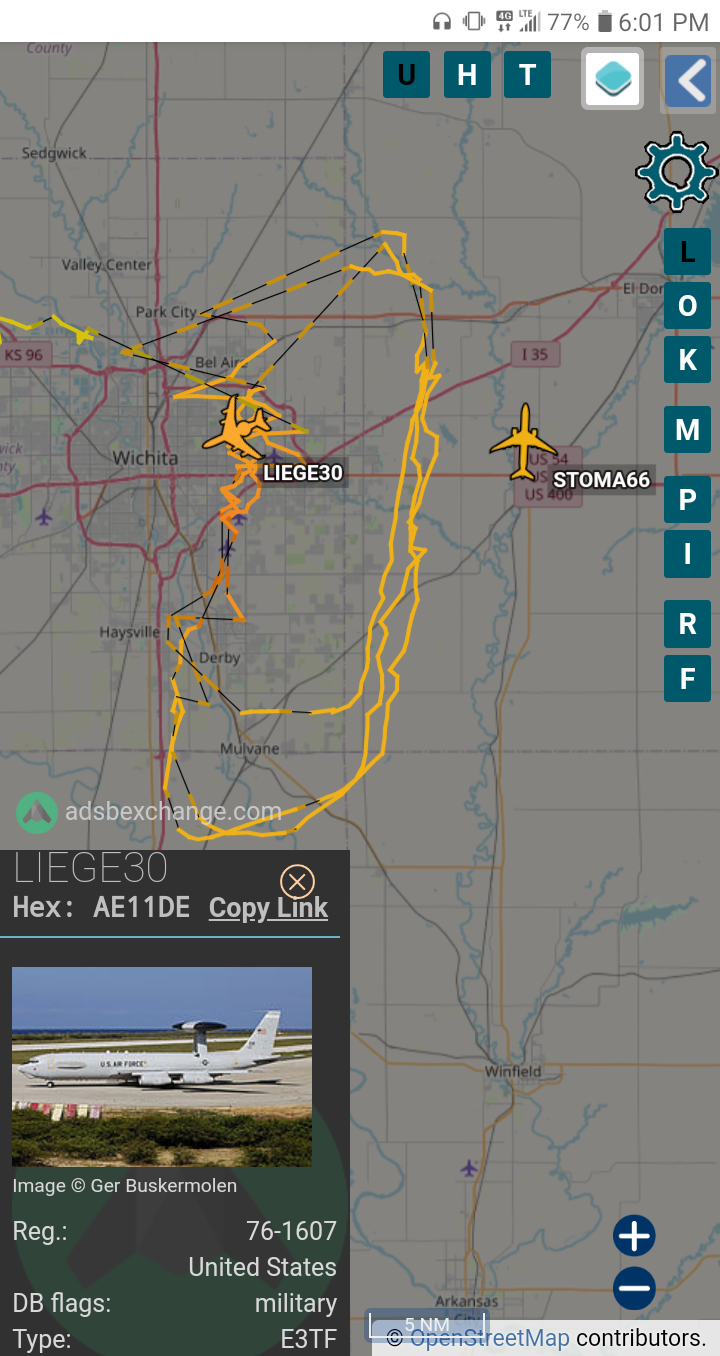Tap the F map option button
720x1356 pixels.
click(x=688, y=679)
